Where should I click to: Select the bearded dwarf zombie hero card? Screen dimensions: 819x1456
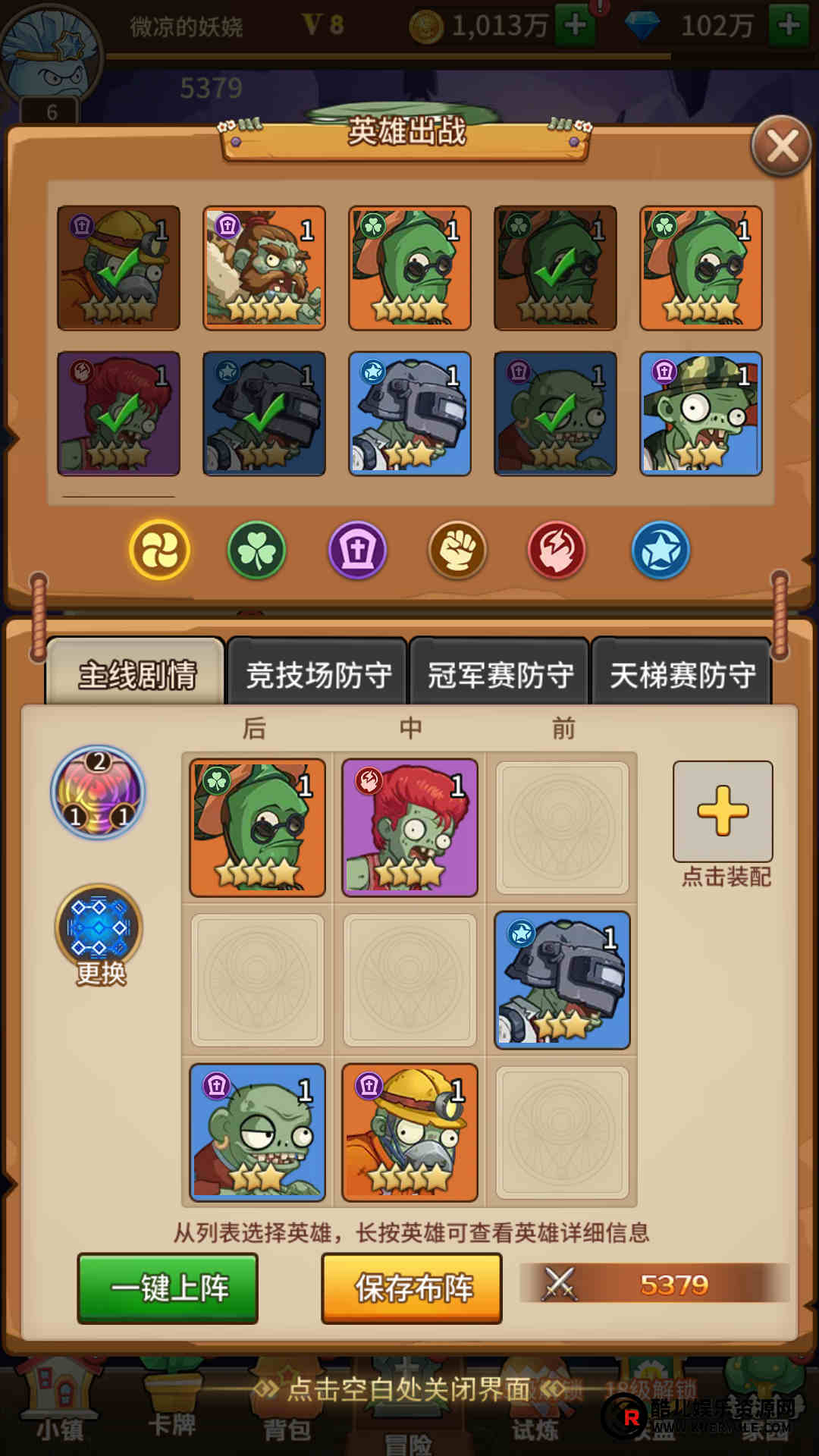(264, 268)
